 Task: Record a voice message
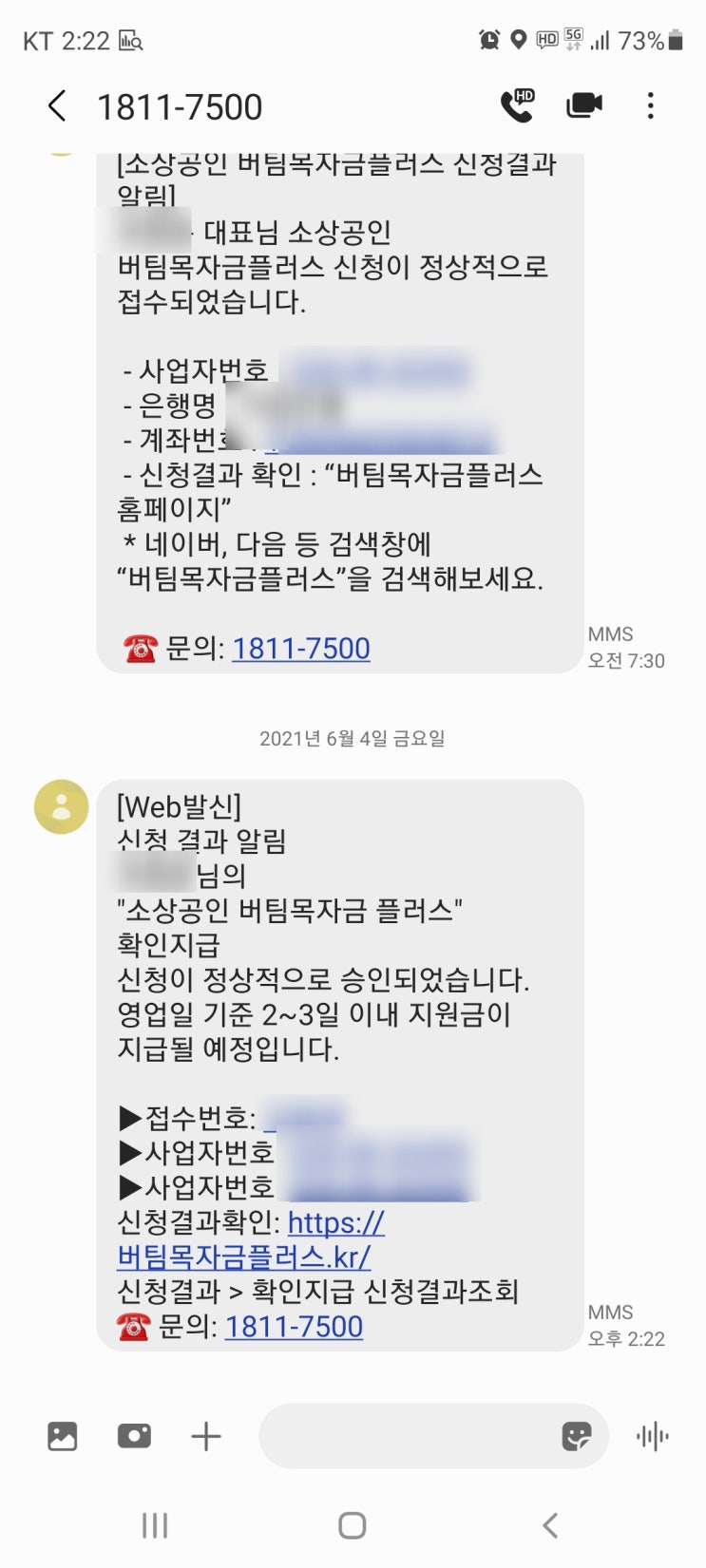point(653,1436)
